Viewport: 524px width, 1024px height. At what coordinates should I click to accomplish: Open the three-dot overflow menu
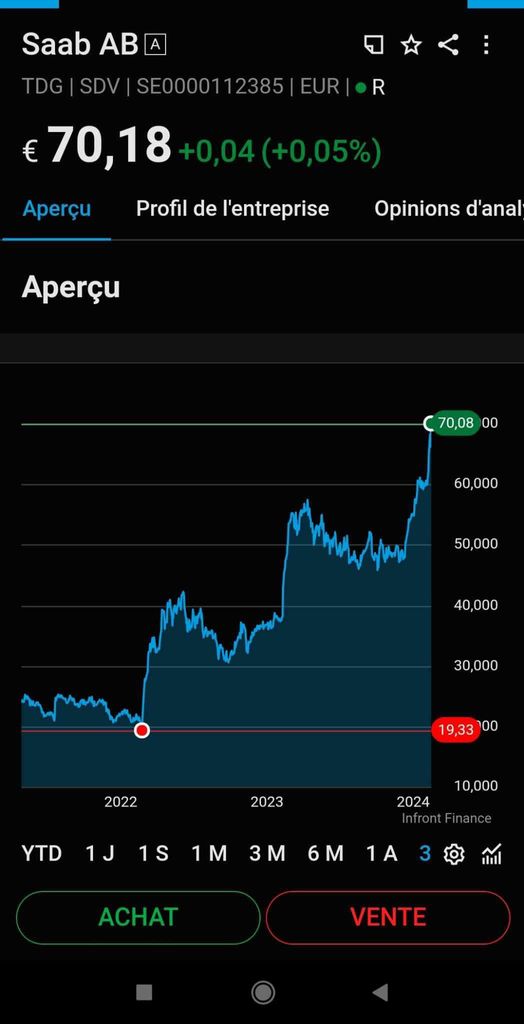click(486, 45)
